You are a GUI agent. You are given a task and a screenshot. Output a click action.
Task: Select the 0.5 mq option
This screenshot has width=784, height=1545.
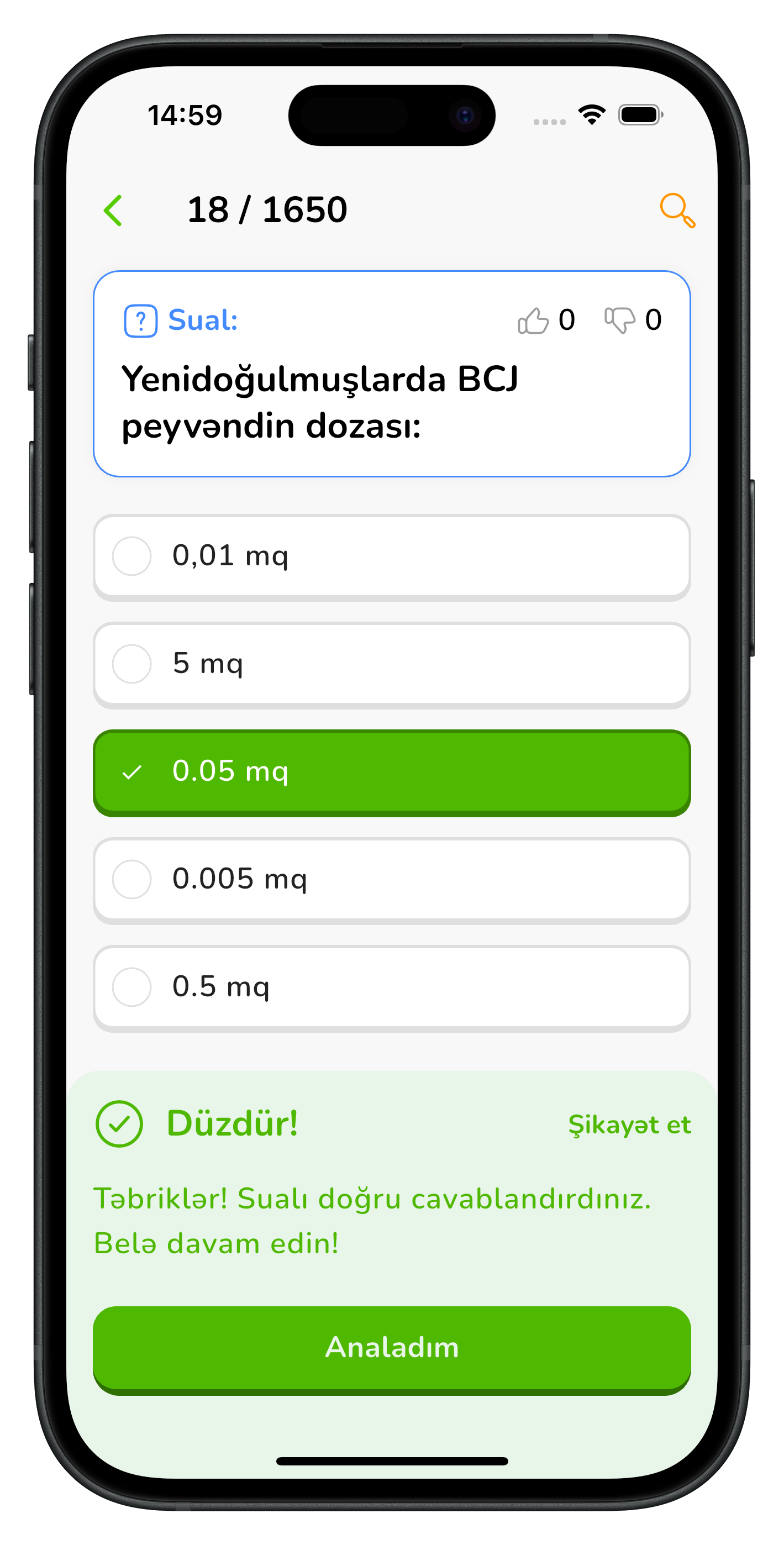(392, 988)
